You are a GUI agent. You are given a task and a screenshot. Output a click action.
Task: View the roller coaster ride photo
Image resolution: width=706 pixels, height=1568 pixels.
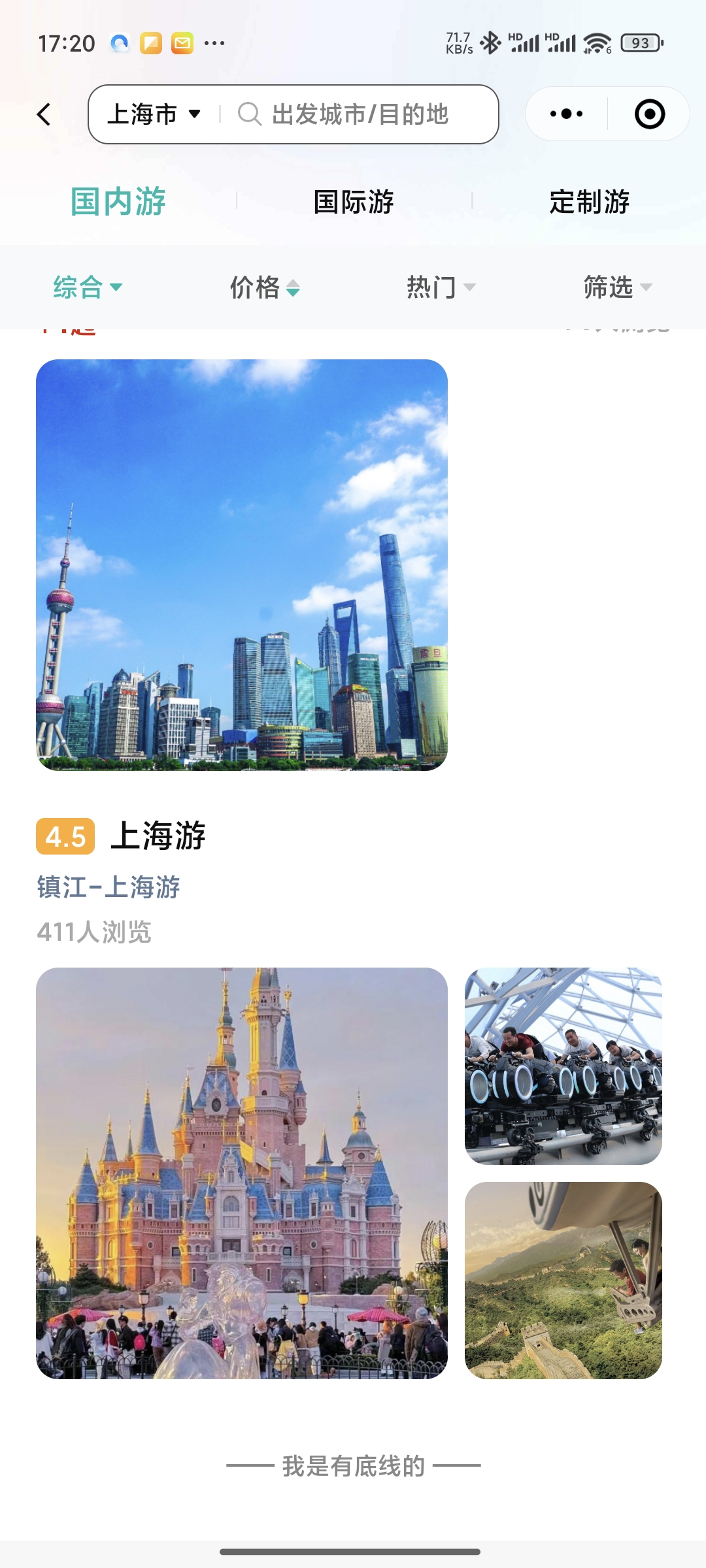(563, 1066)
